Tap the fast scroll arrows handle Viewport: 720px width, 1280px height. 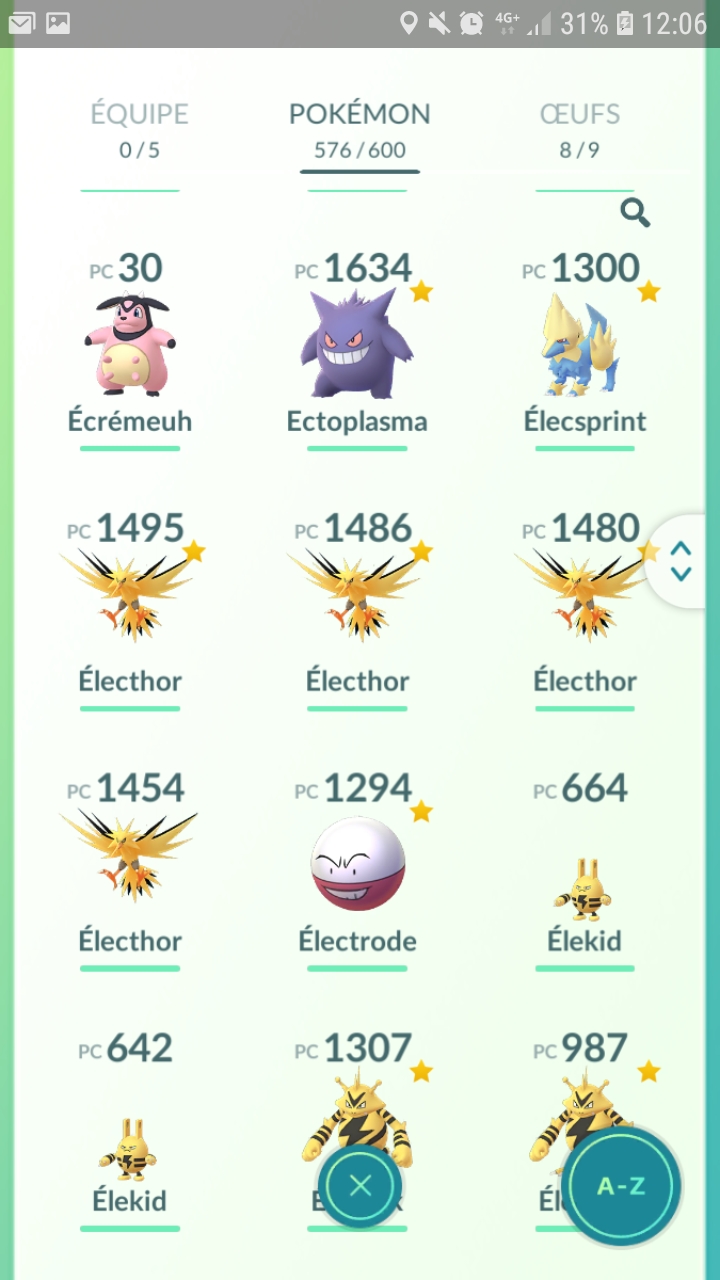coord(681,562)
